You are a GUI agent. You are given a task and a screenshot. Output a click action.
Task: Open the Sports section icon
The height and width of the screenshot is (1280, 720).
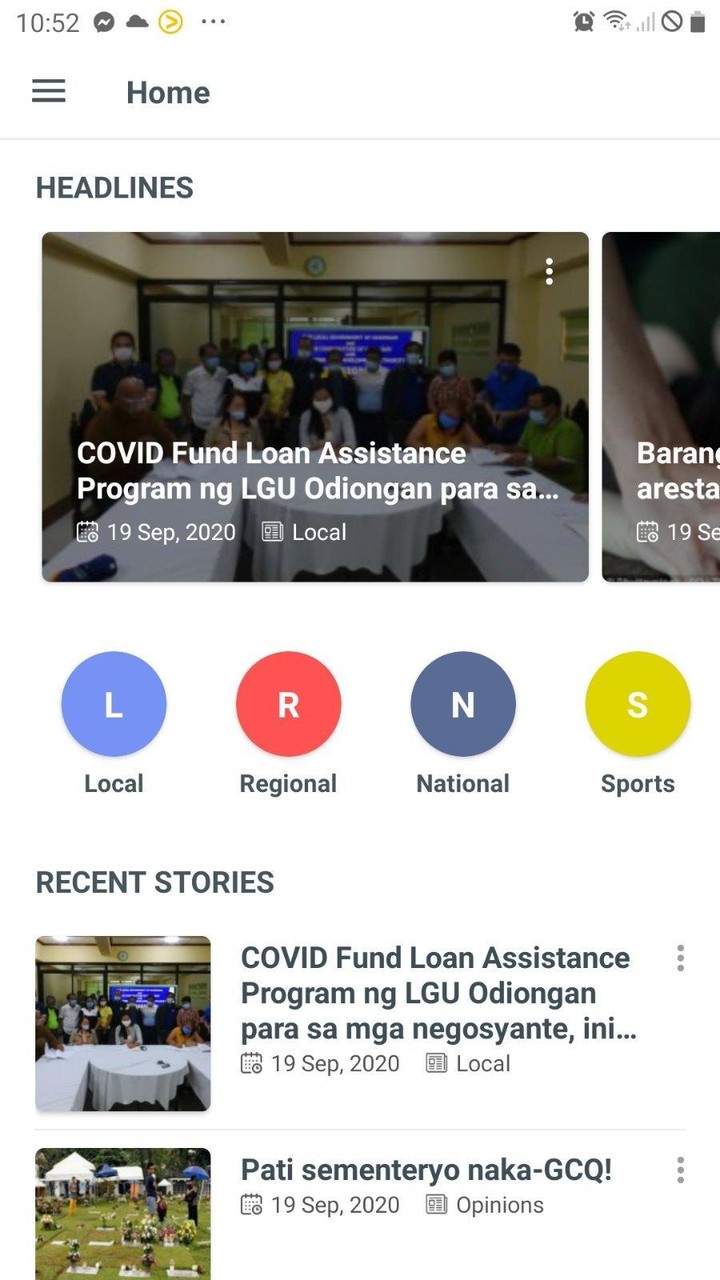pos(637,703)
